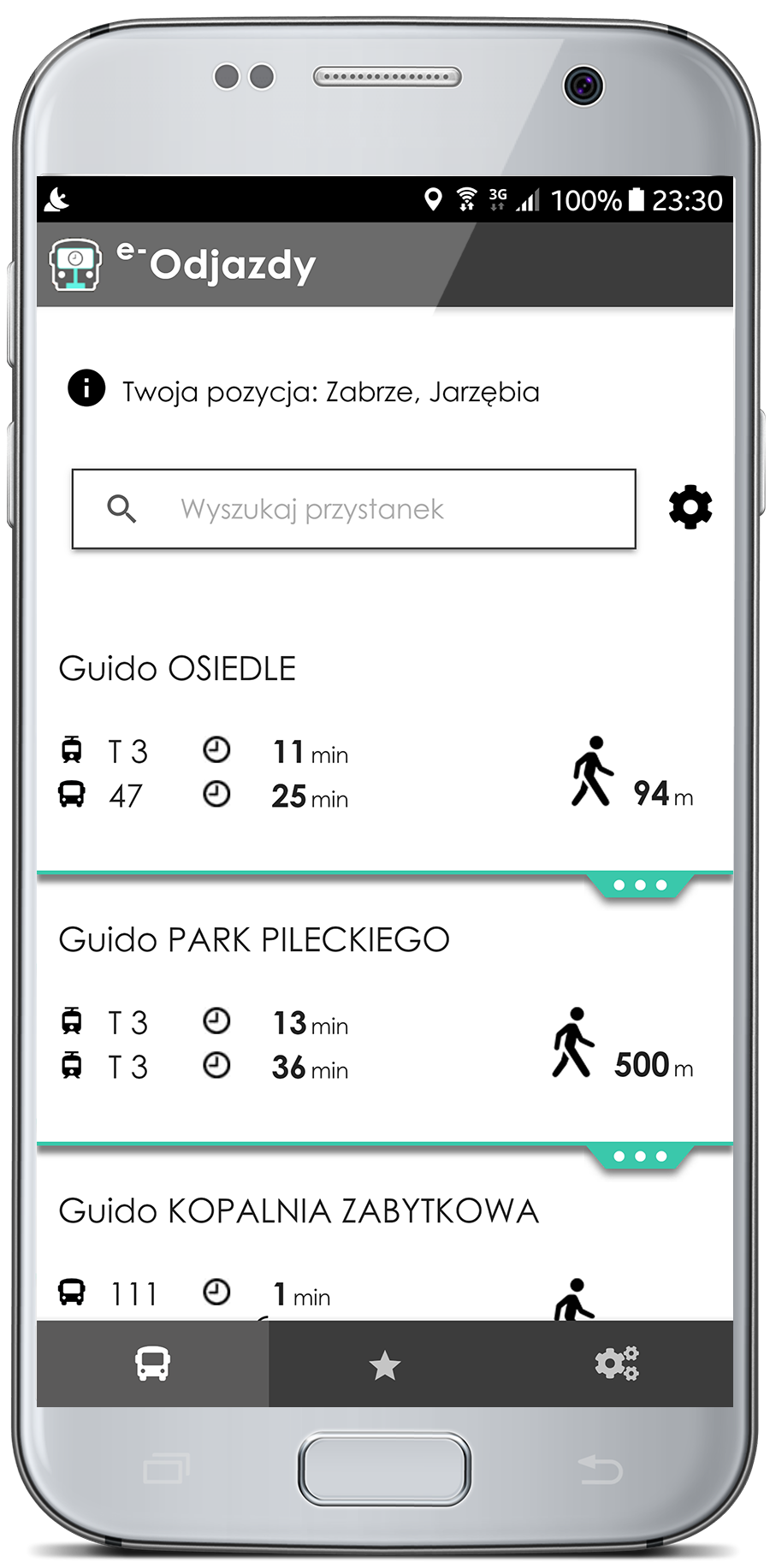
Task: Open the Guido OSIEDLE stop card
Action: 178,669
